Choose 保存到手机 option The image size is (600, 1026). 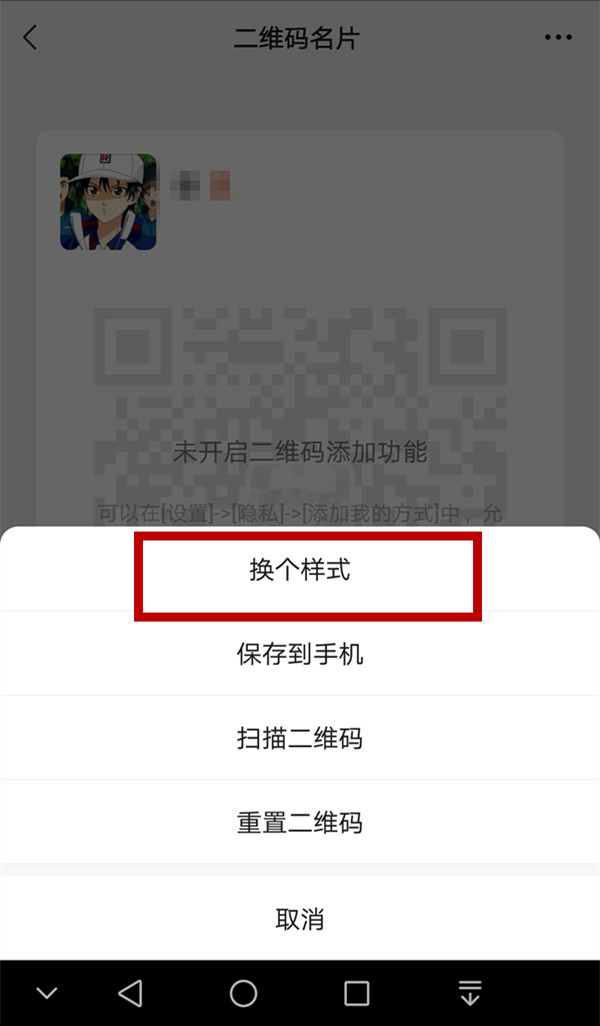tap(300, 655)
